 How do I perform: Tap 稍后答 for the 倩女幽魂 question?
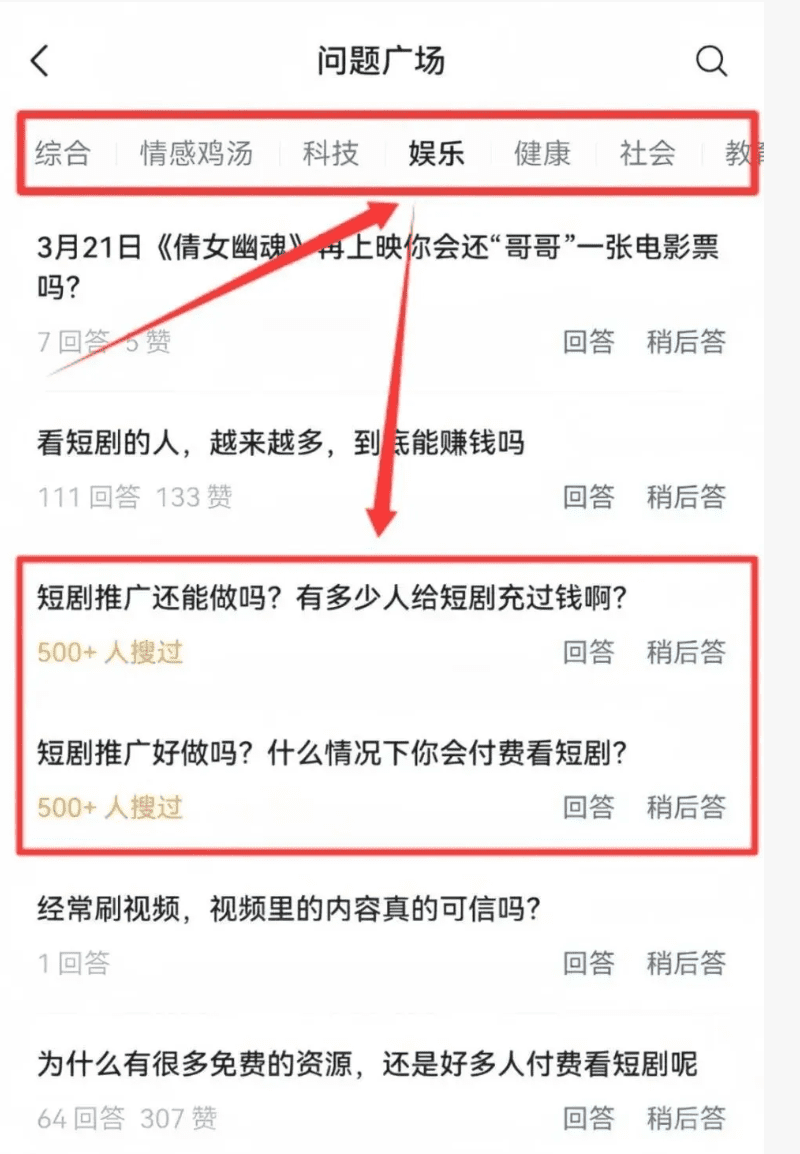[685, 342]
